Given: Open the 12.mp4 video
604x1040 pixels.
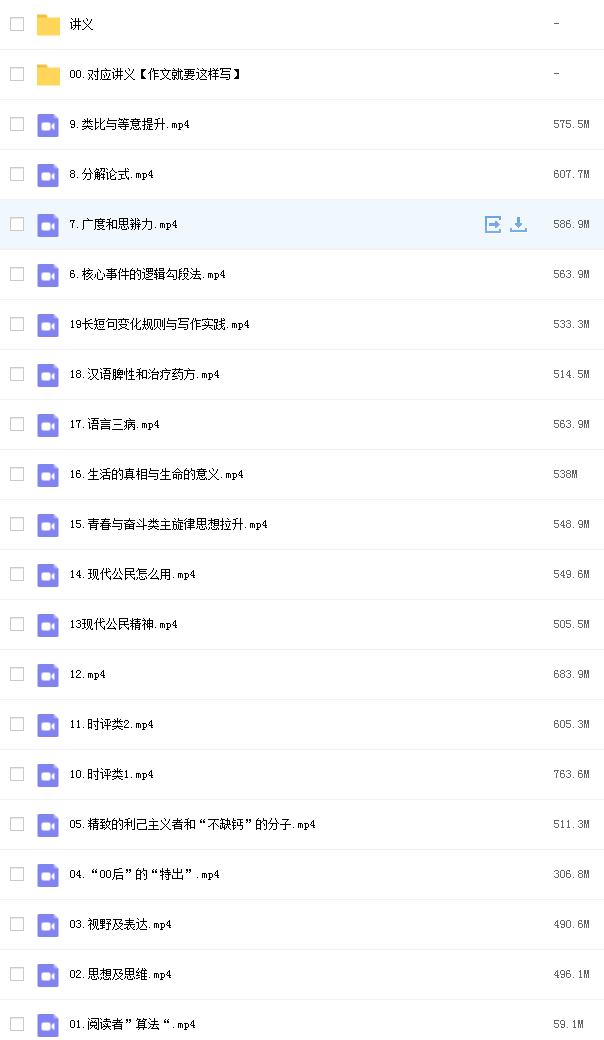Looking at the screenshot, I should click(x=87, y=675).
